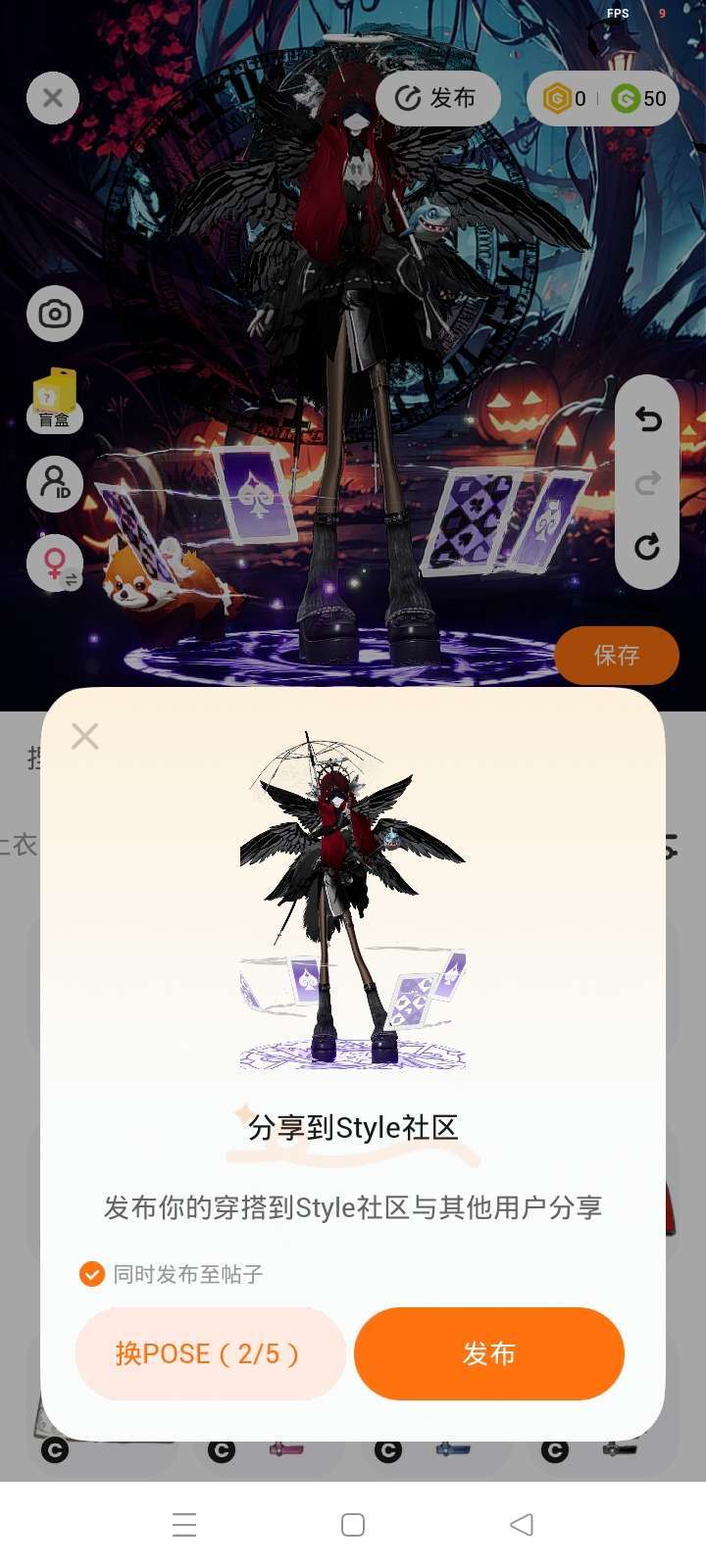Reset the outfit with refresh icon
Image resolution: width=706 pixels, height=1568 pixels.
pos(647,547)
